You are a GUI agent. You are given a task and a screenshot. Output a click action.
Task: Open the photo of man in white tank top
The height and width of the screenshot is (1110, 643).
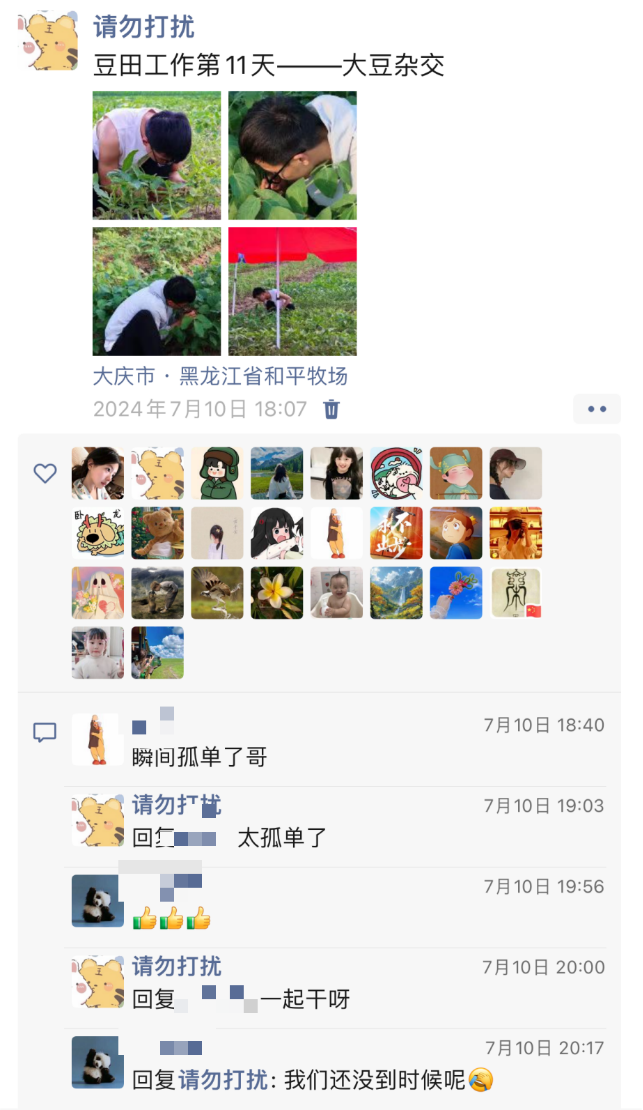pyautogui.click(x=157, y=155)
